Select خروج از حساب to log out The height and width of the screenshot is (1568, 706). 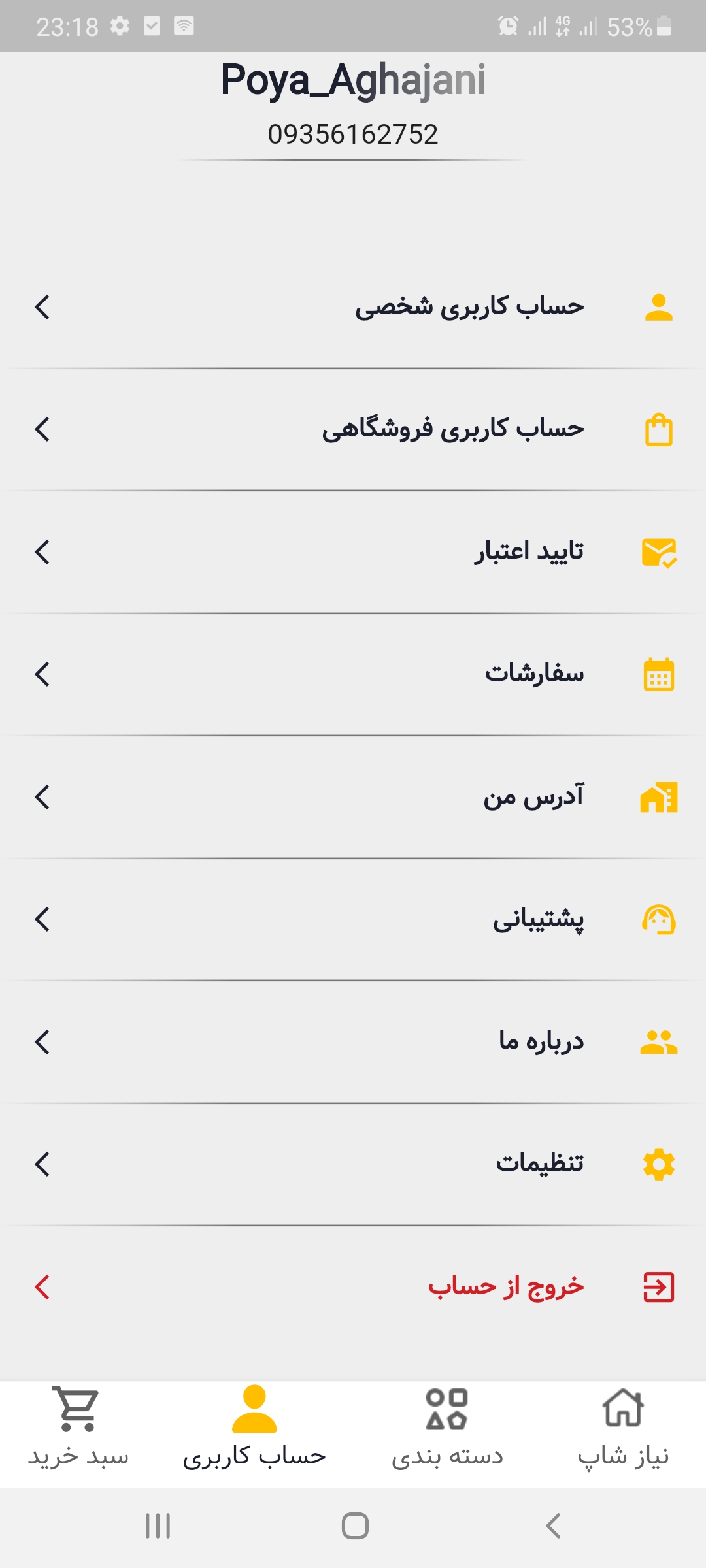[x=353, y=1287]
